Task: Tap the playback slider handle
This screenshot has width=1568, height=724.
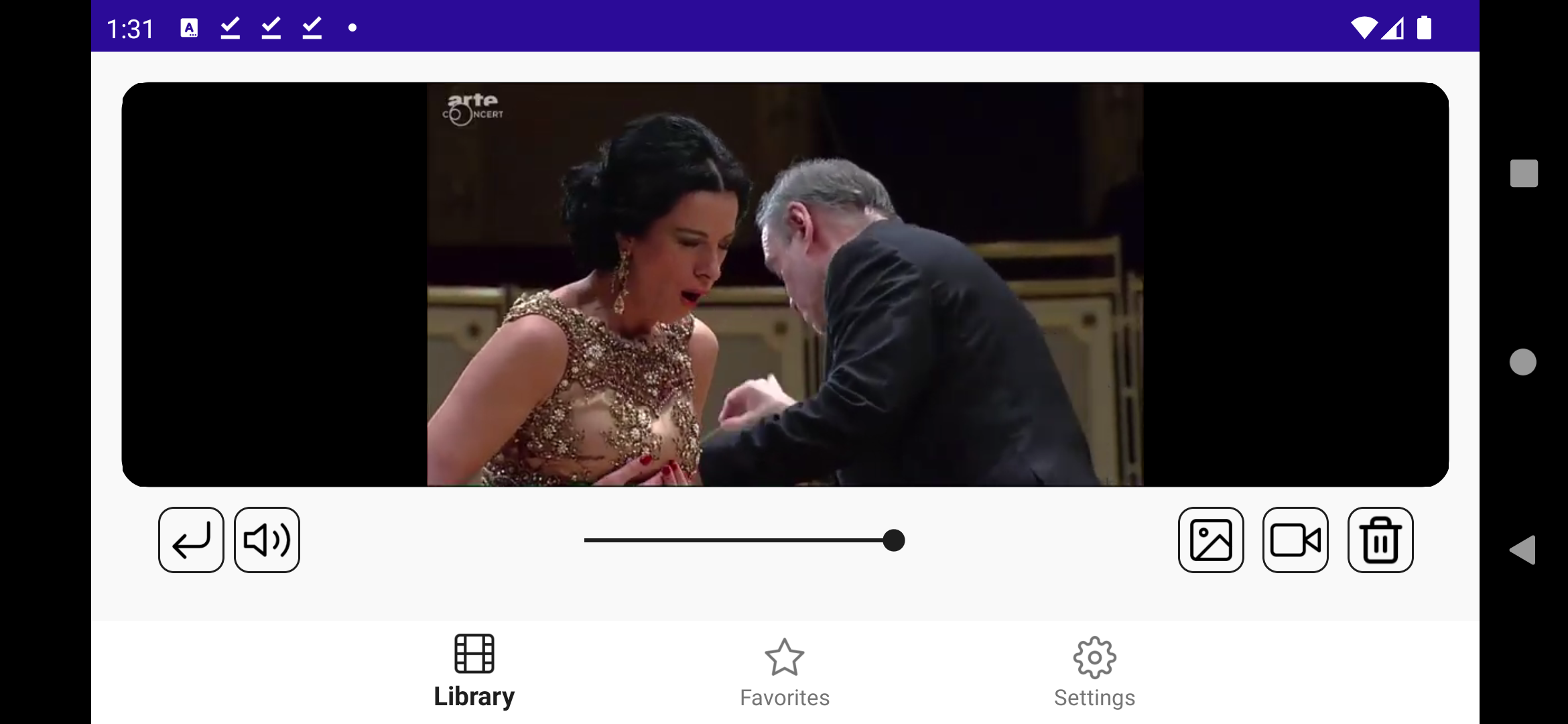Action: [894, 540]
